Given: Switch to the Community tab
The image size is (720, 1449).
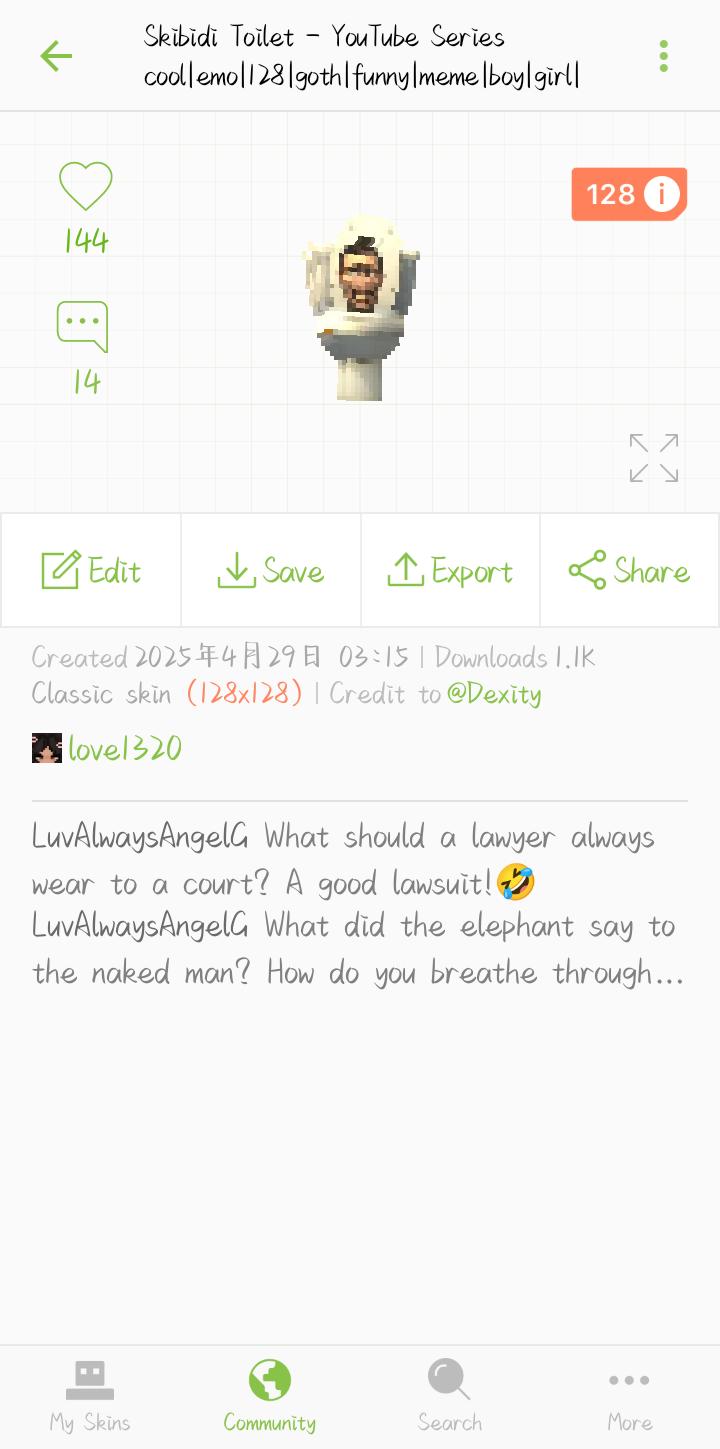Looking at the screenshot, I should coord(270,1397).
